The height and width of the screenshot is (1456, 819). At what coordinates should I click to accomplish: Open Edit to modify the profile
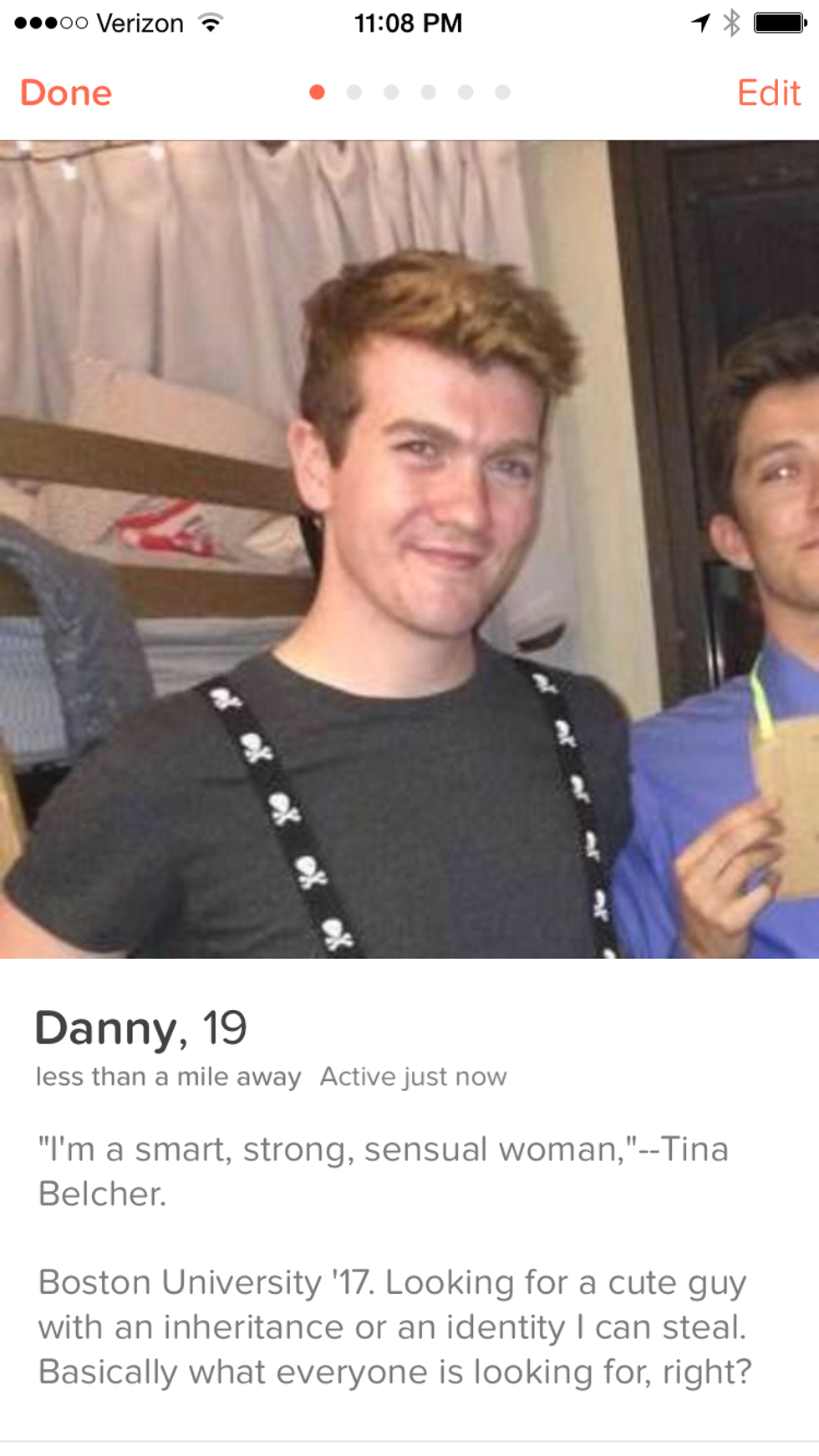768,93
